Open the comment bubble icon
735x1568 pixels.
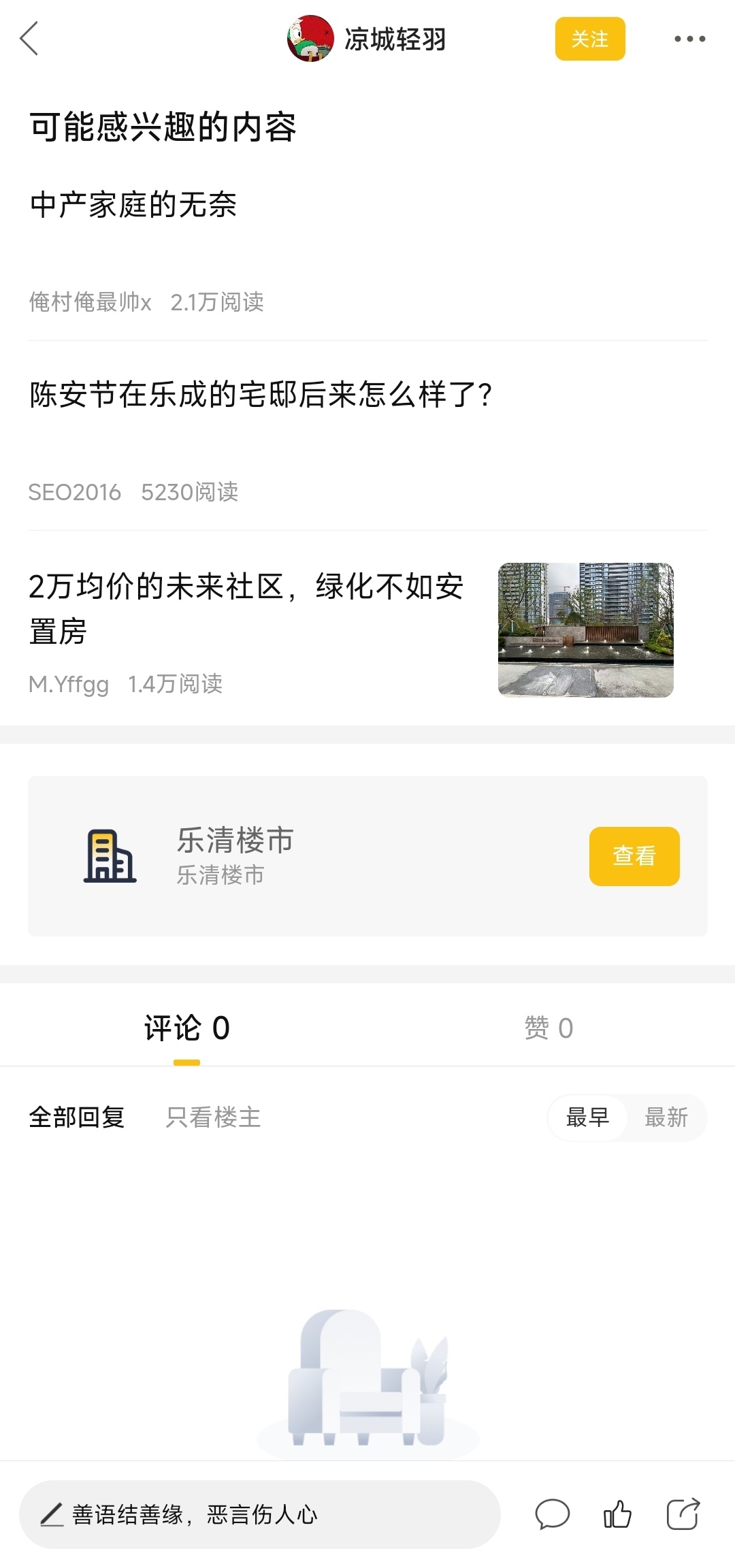click(x=552, y=1514)
